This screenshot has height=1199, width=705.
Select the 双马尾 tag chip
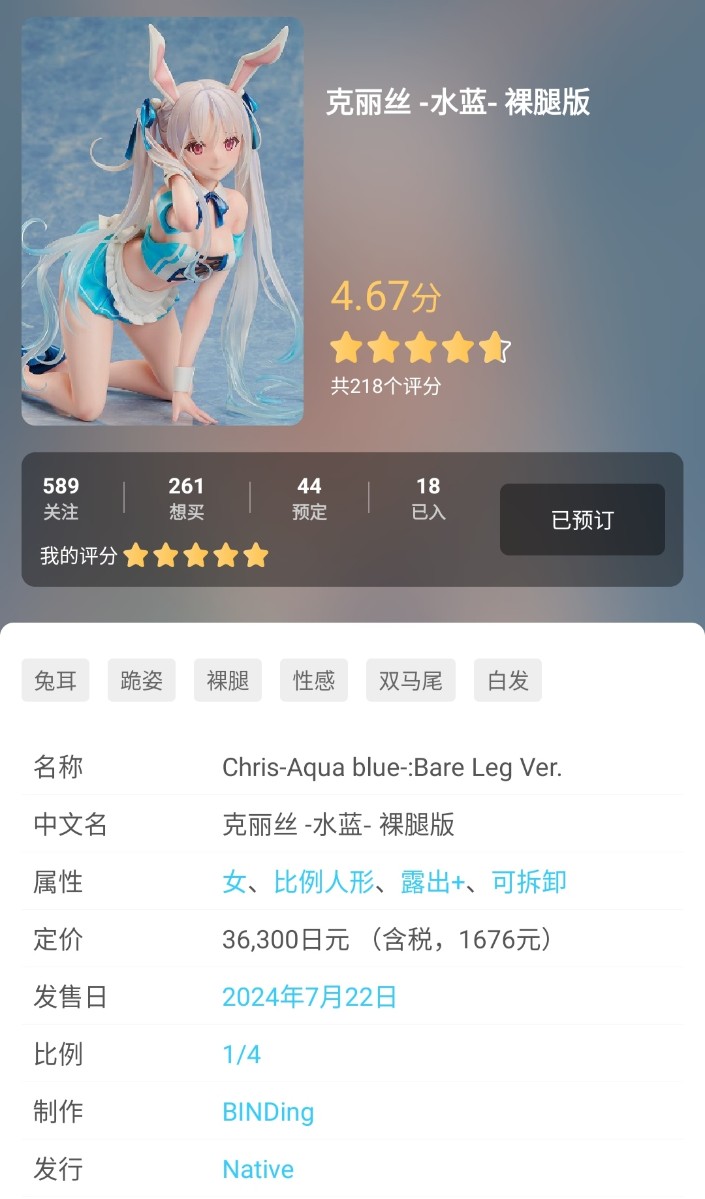(x=411, y=680)
